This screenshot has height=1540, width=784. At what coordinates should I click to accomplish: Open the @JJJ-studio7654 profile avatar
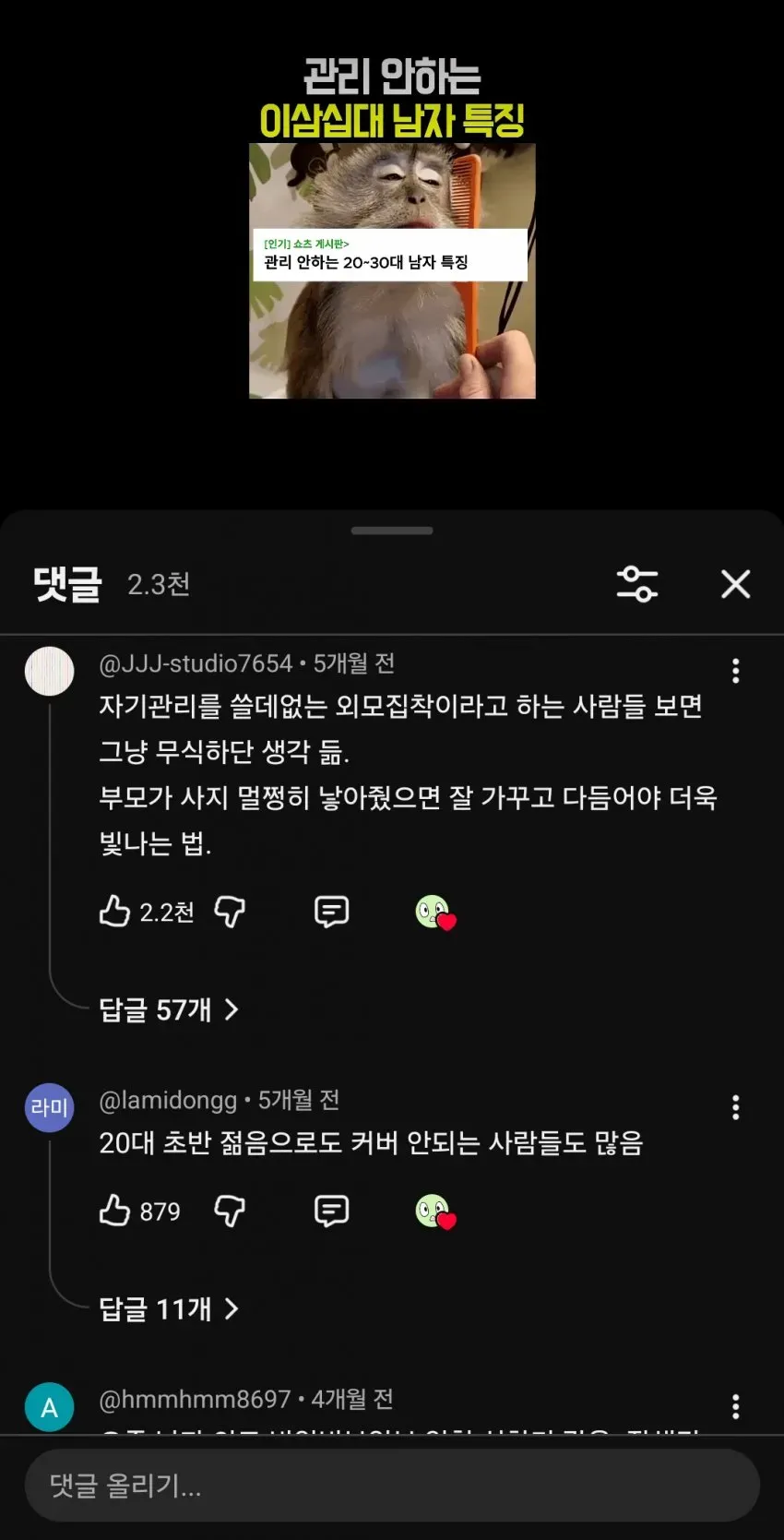49,671
